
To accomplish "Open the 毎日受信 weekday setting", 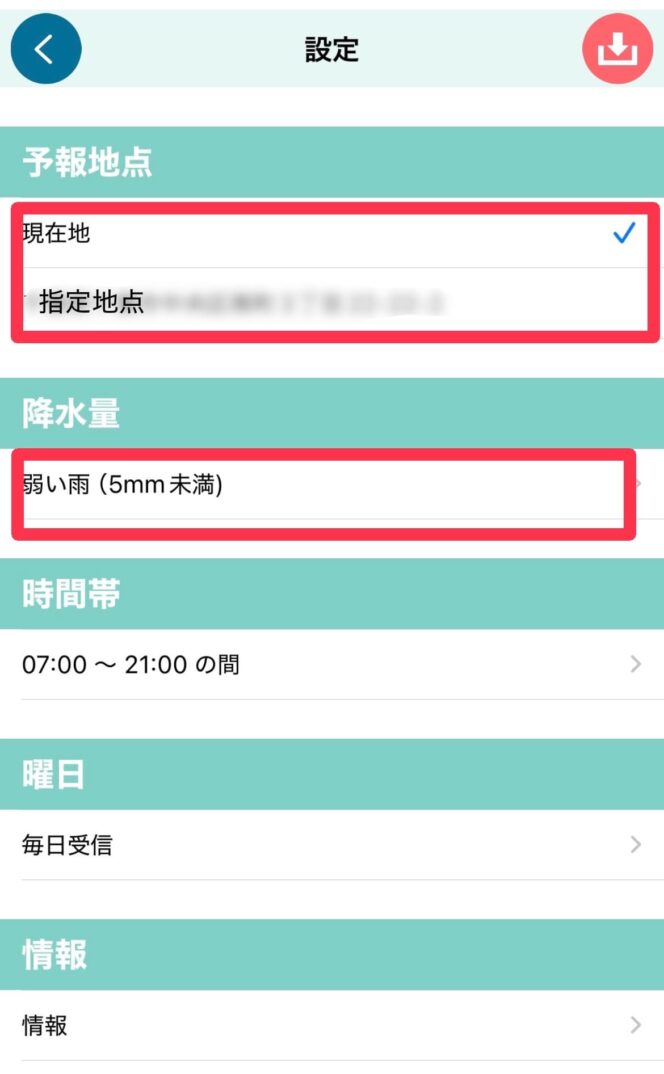I will click(332, 845).
